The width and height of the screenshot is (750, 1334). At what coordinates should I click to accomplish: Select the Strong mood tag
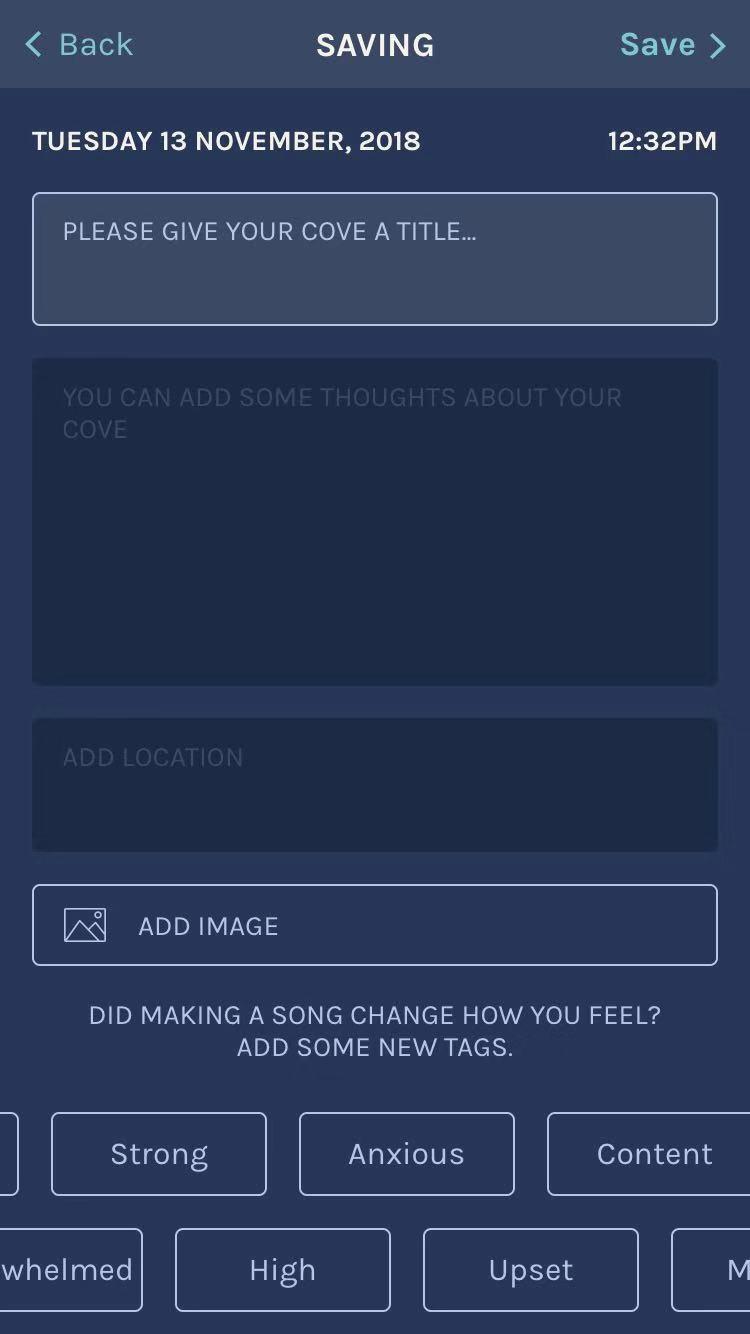[158, 1153]
